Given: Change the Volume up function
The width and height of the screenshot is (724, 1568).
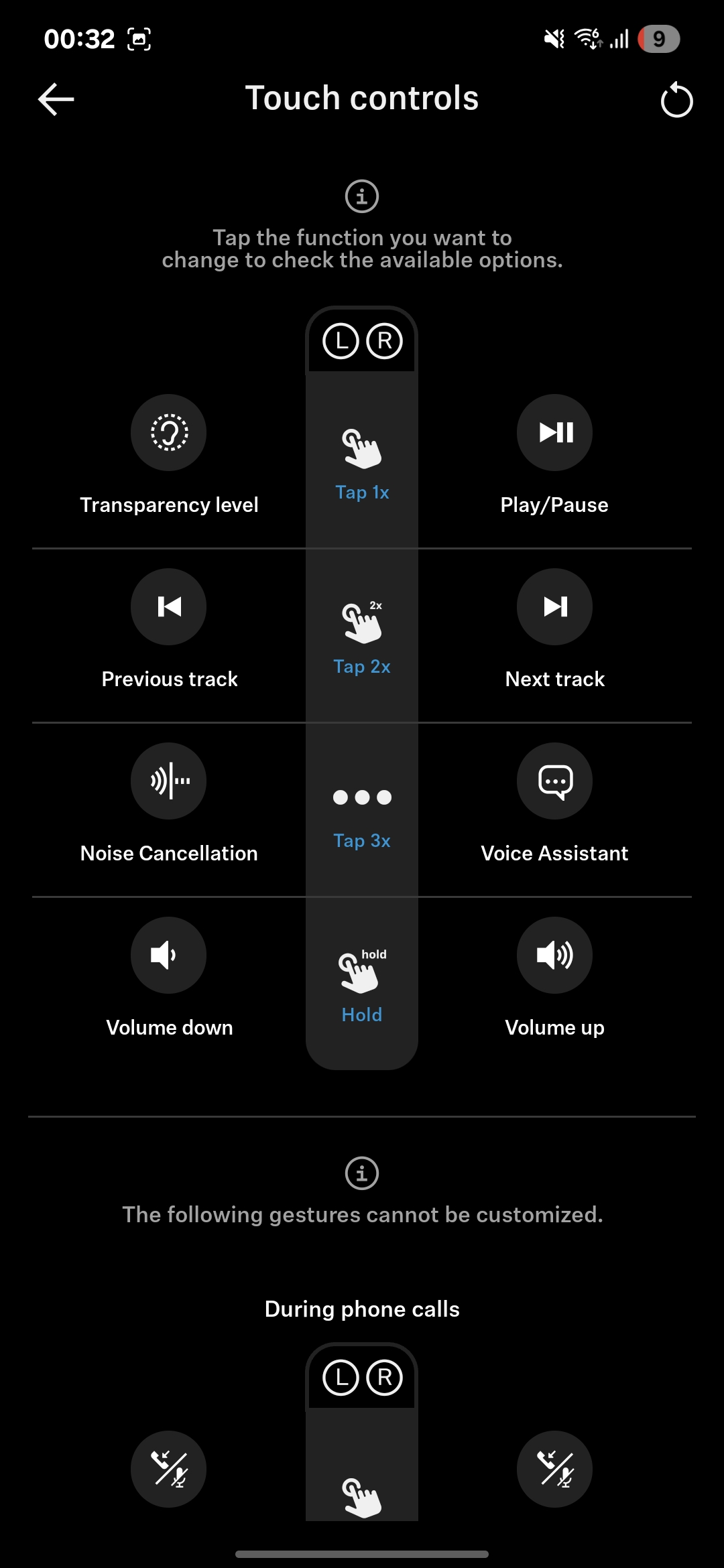Looking at the screenshot, I should click(554, 956).
